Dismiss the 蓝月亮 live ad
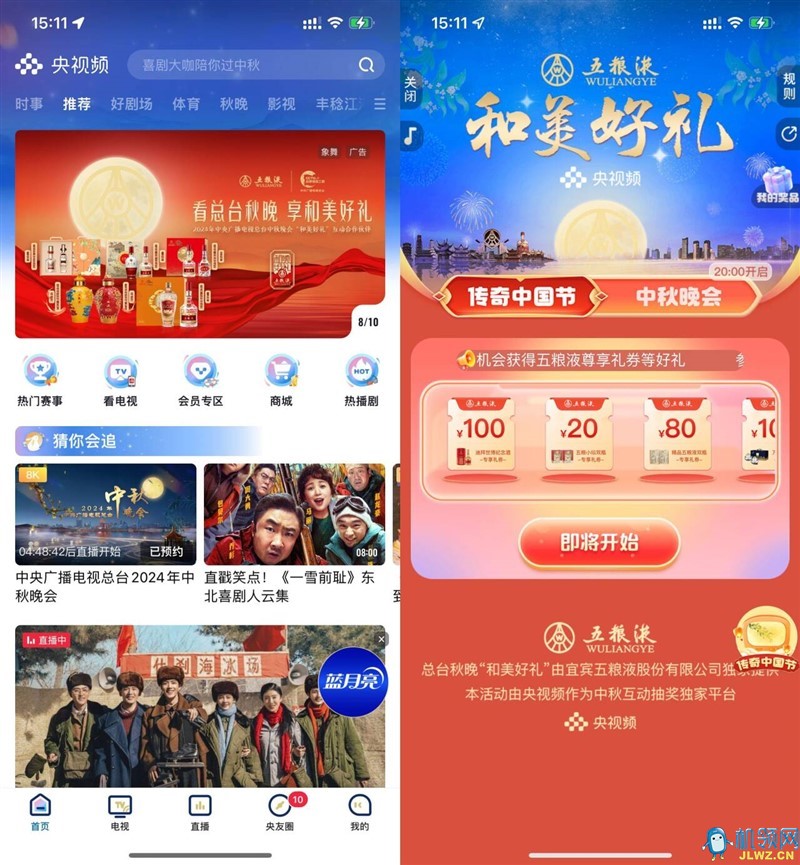The height and width of the screenshot is (865, 800). click(x=381, y=638)
